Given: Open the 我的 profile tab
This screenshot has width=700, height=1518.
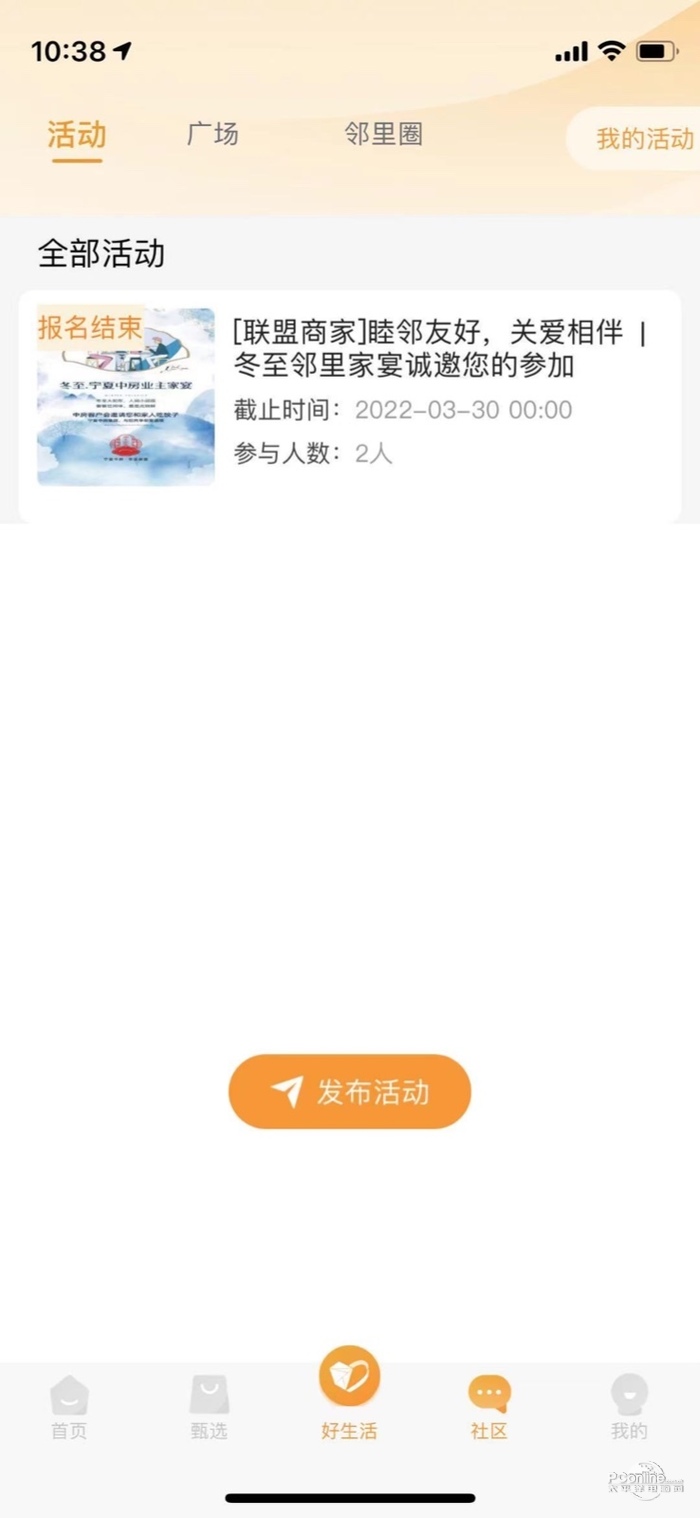Looking at the screenshot, I should [629, 1408].
